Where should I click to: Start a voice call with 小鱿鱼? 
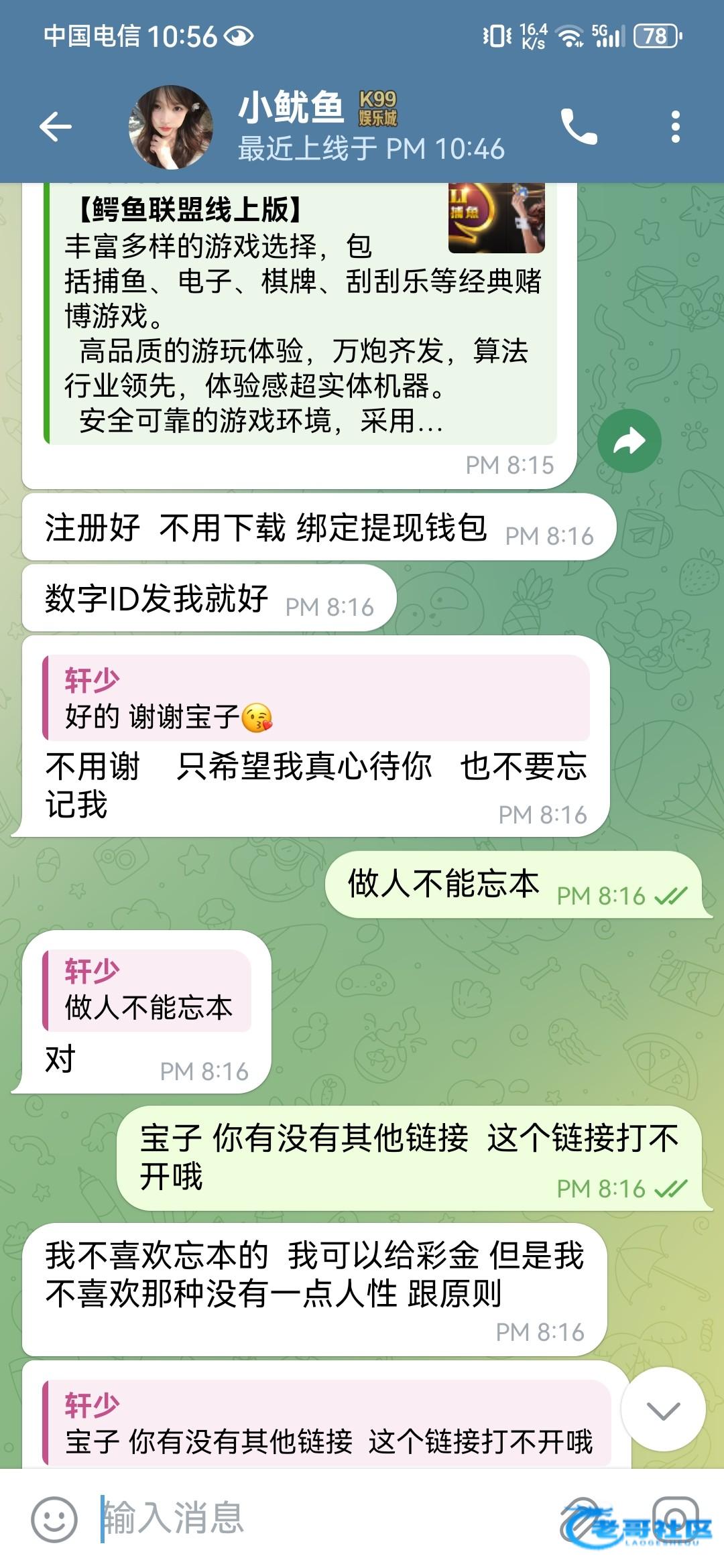tap(579, 126)
